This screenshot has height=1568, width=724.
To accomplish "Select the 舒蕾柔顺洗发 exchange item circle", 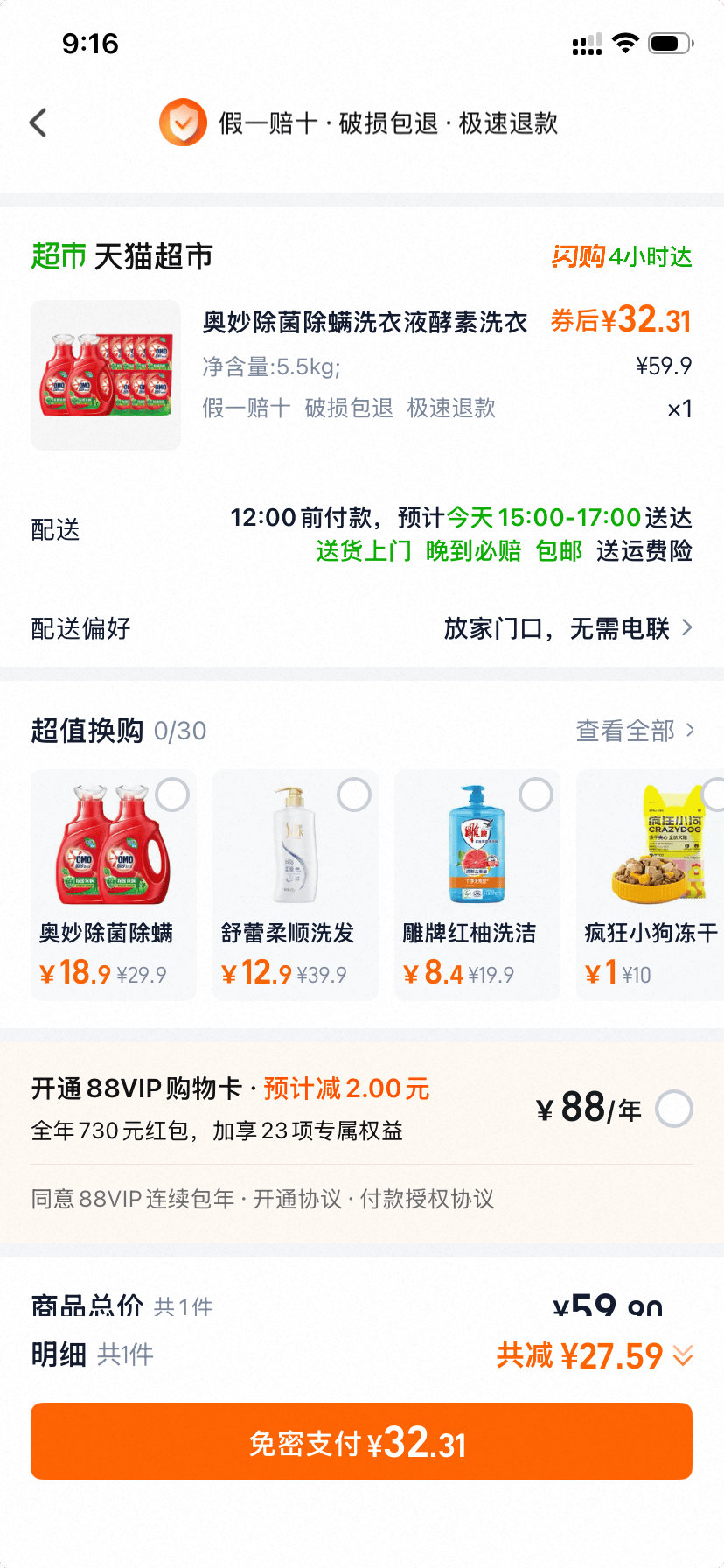I will pos(353,794).
